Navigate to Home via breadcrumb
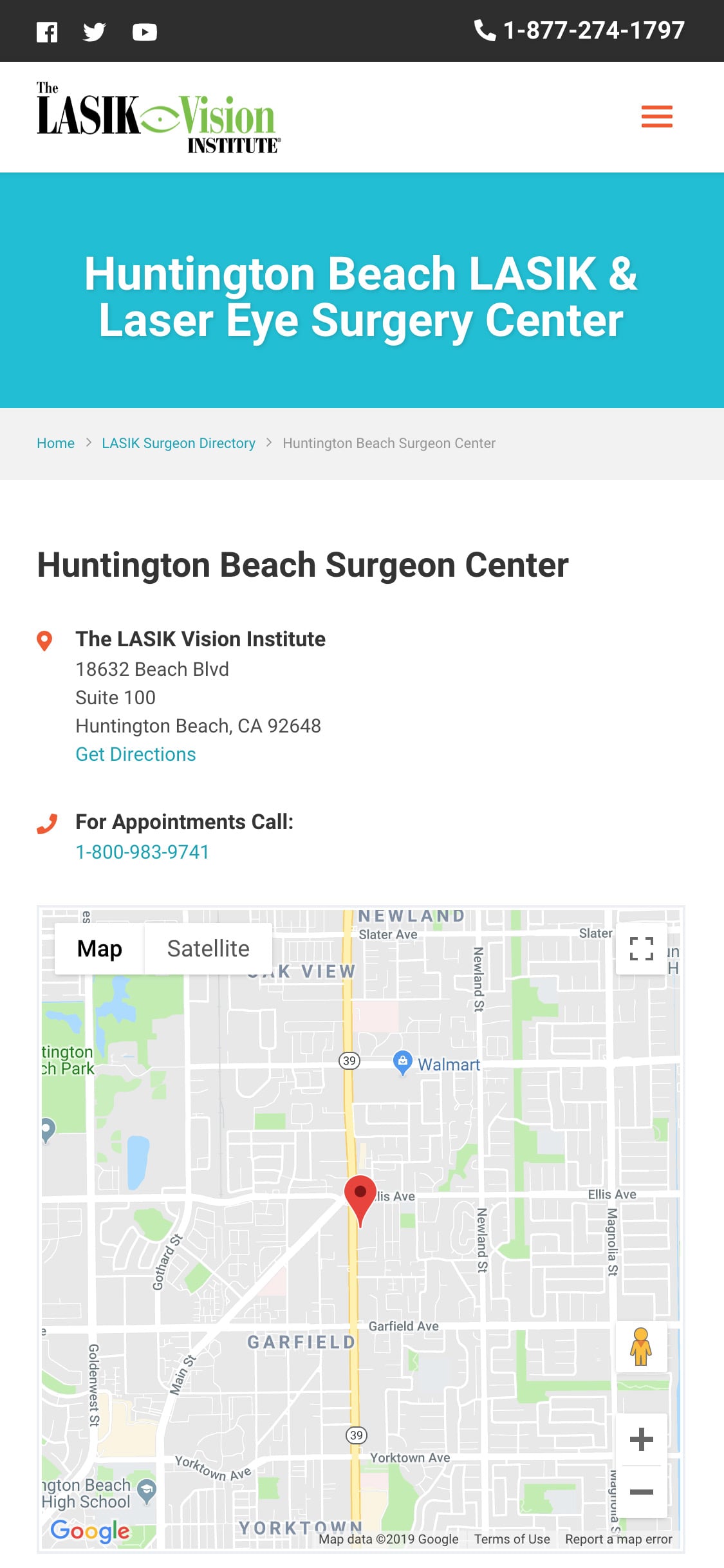Image resolution: width=724 pixels, height=1568 pixels. pos(55,443)
